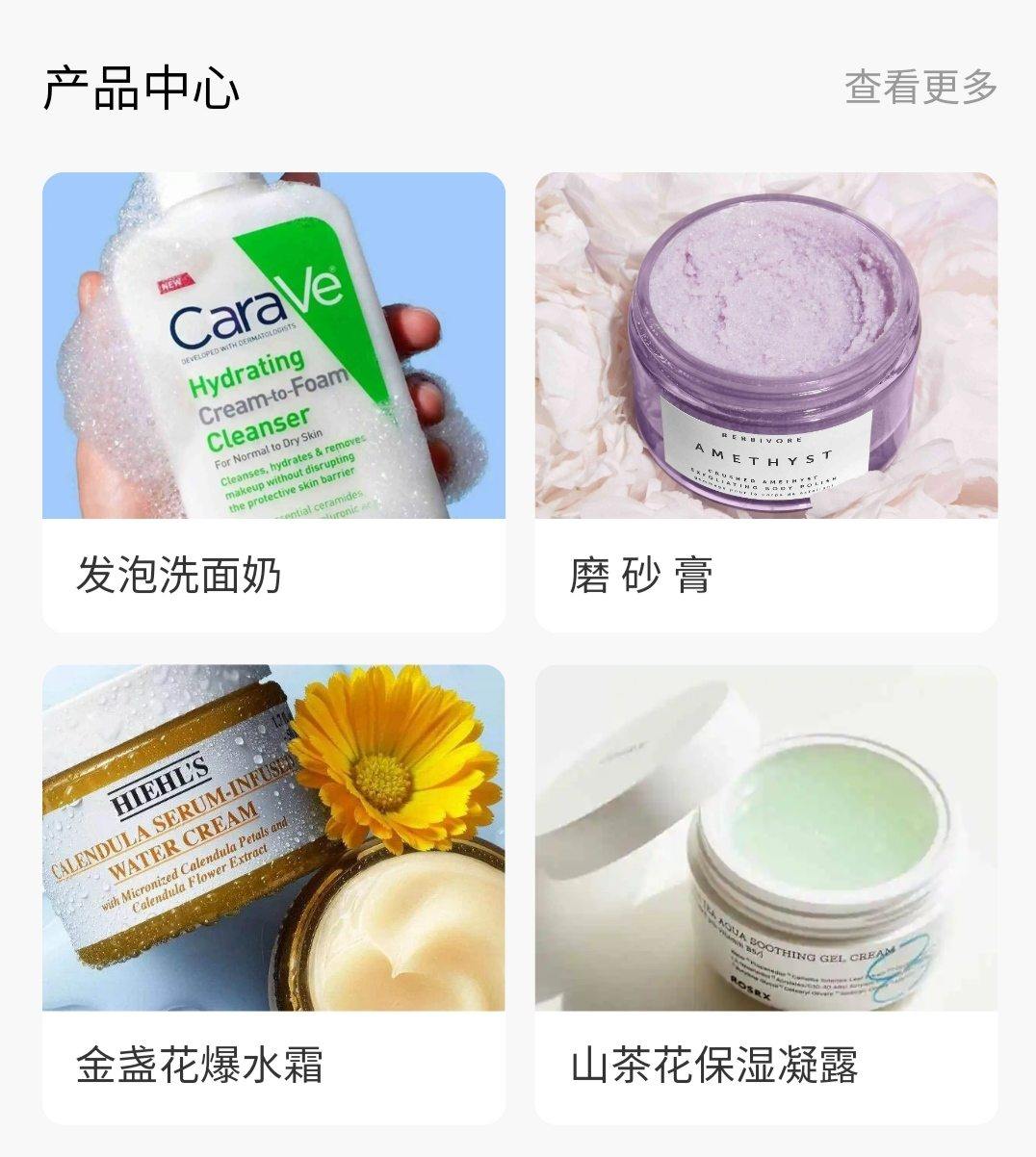Open the 发泡洗面奶 product card
The image size is (1036, 1157).
273,401
